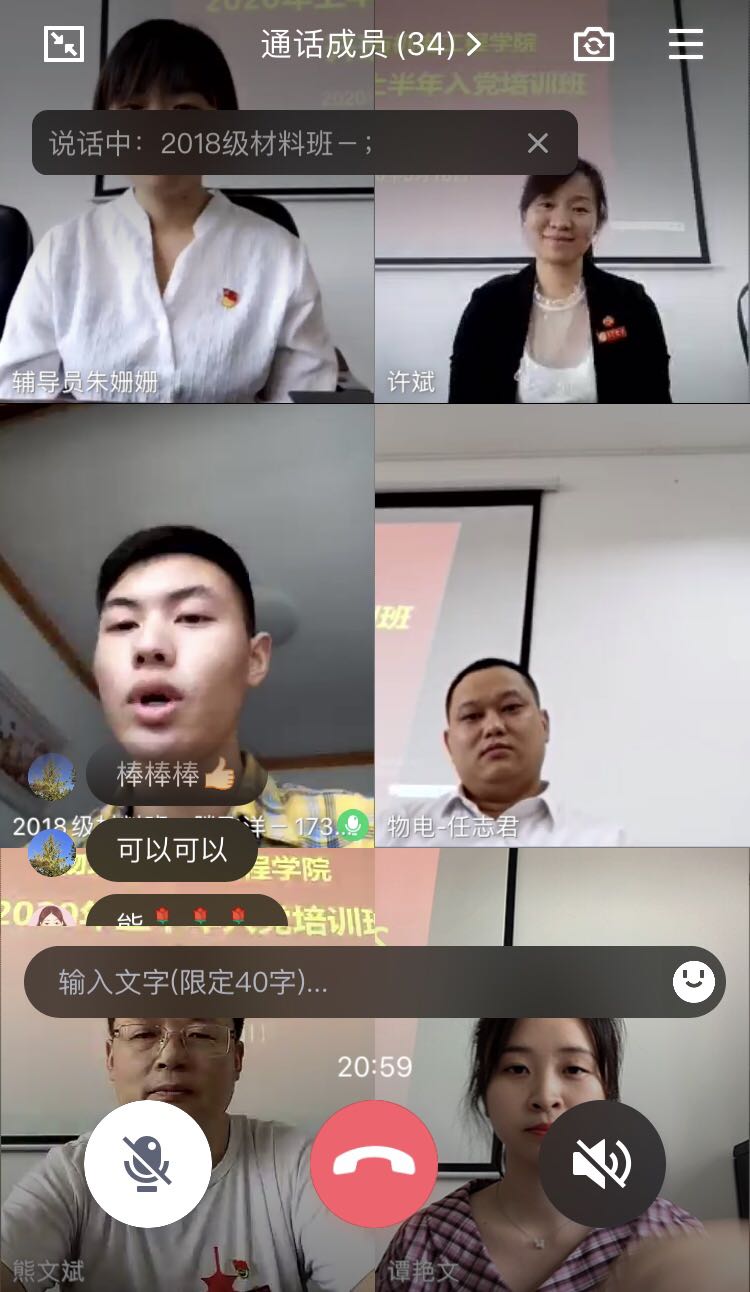This screenshot has height=1292, width=750.
Task: Tap the green mic indicator on 瑞X洋's tile
Action: (351, 823)
